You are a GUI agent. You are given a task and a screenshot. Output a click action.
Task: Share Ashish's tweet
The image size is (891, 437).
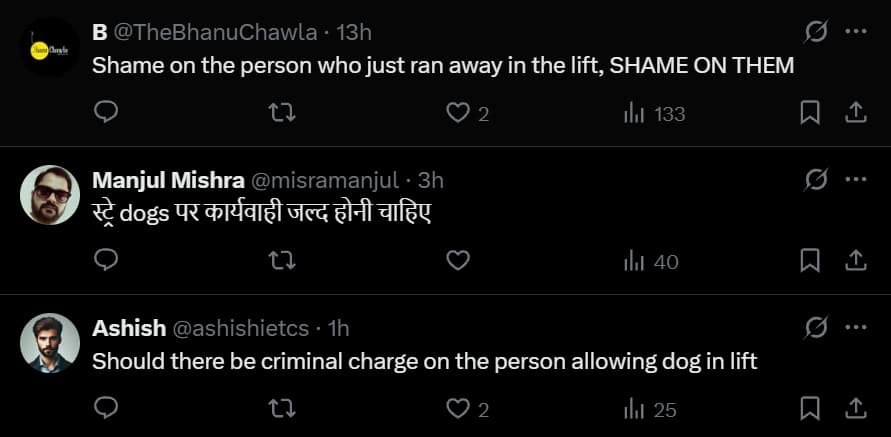856,408
